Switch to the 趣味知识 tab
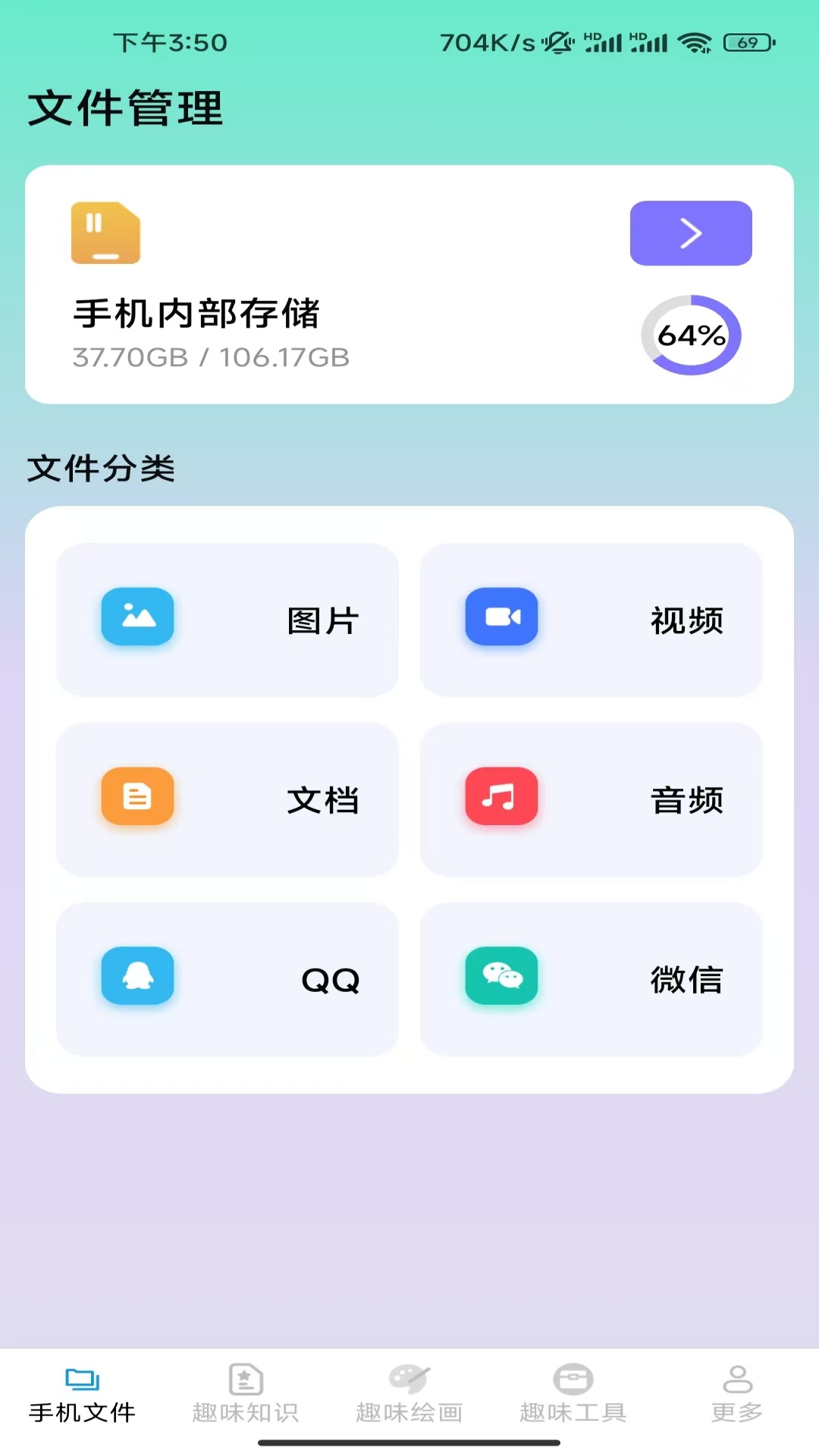 coord(244,1394)
